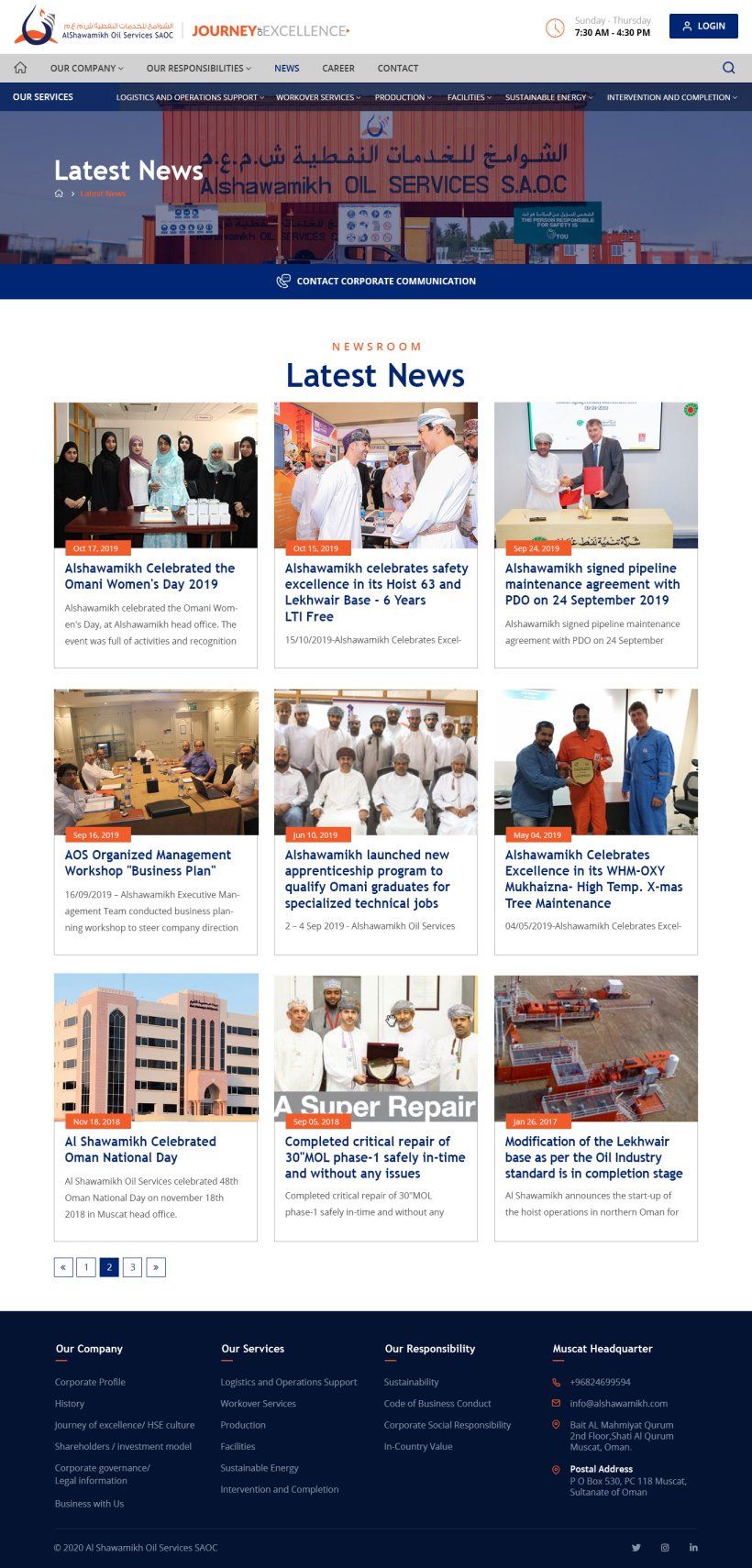Open the Omani Women's Day 2019 article
This screenshot has height=1568, width=752.
(149, 576)
